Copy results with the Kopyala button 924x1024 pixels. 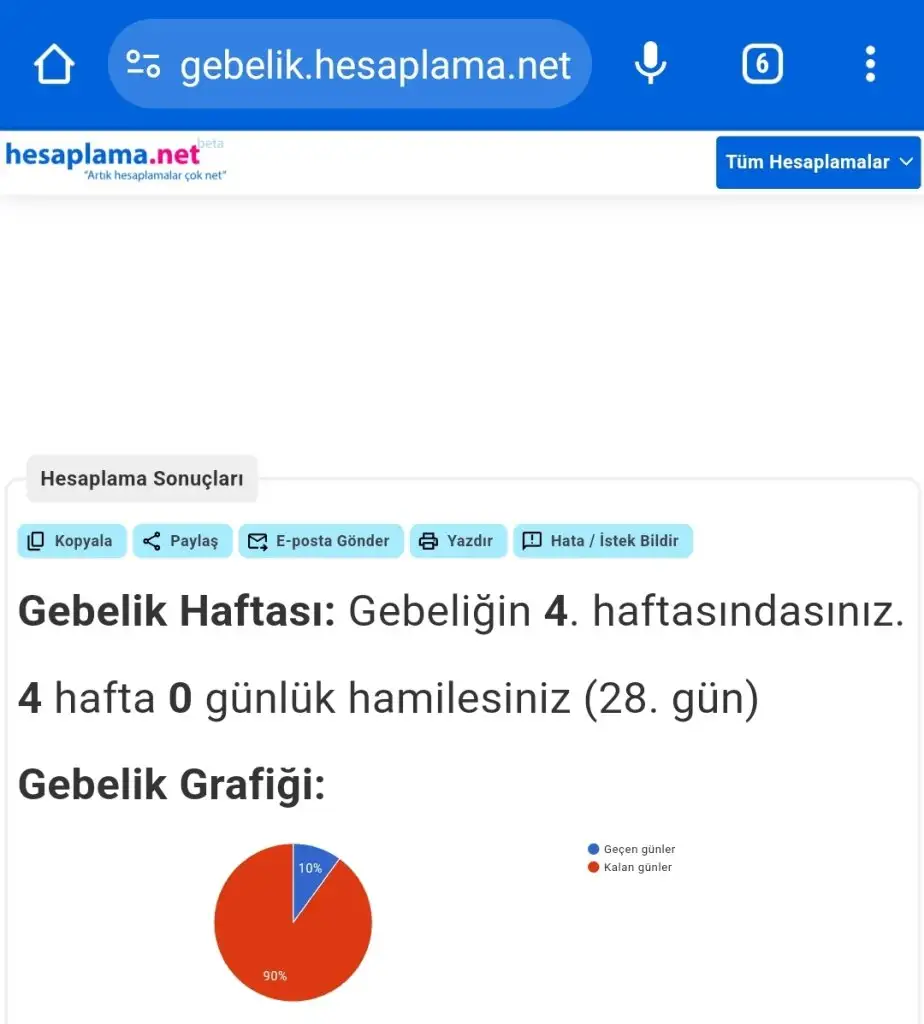point(72,541)
